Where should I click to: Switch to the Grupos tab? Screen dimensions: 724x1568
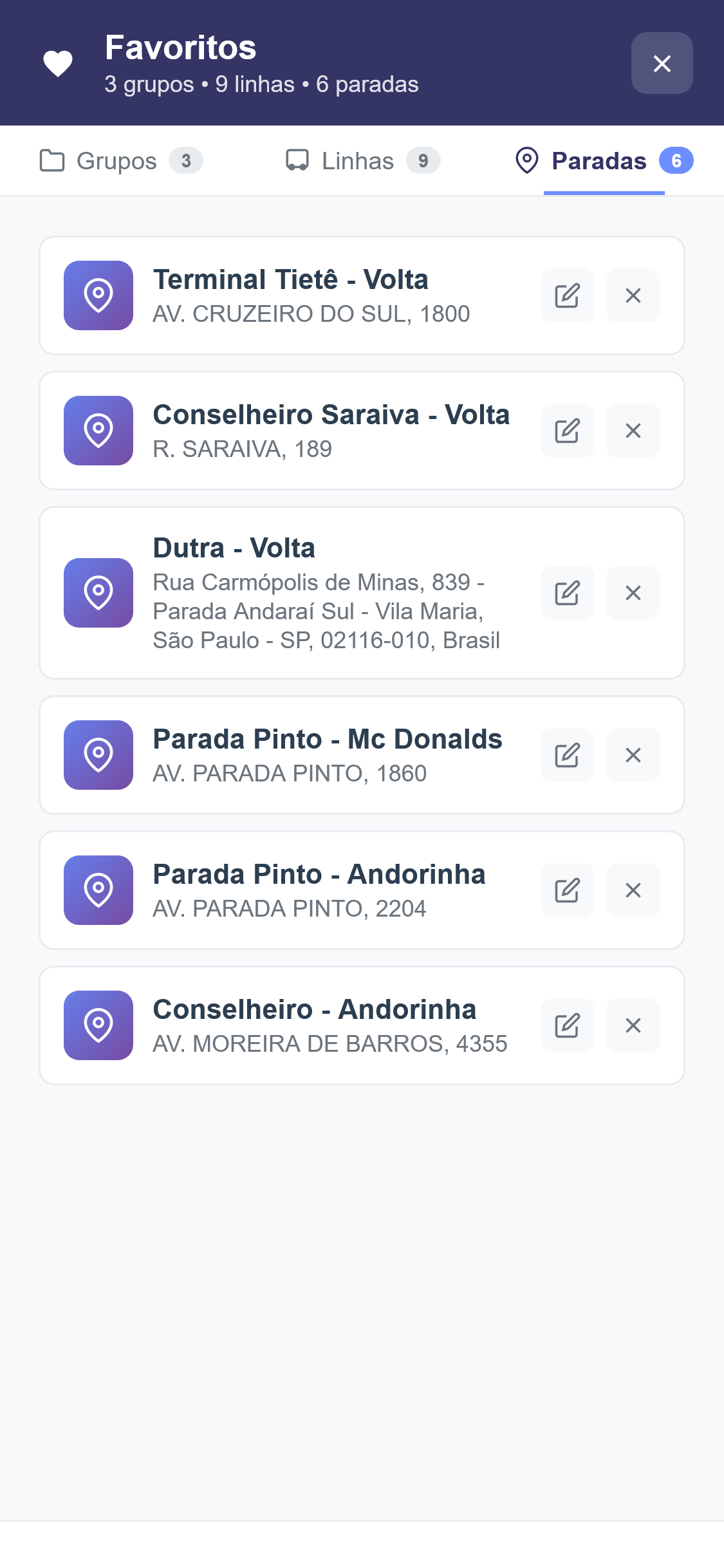pyautogui.click(x=116, y=160)
